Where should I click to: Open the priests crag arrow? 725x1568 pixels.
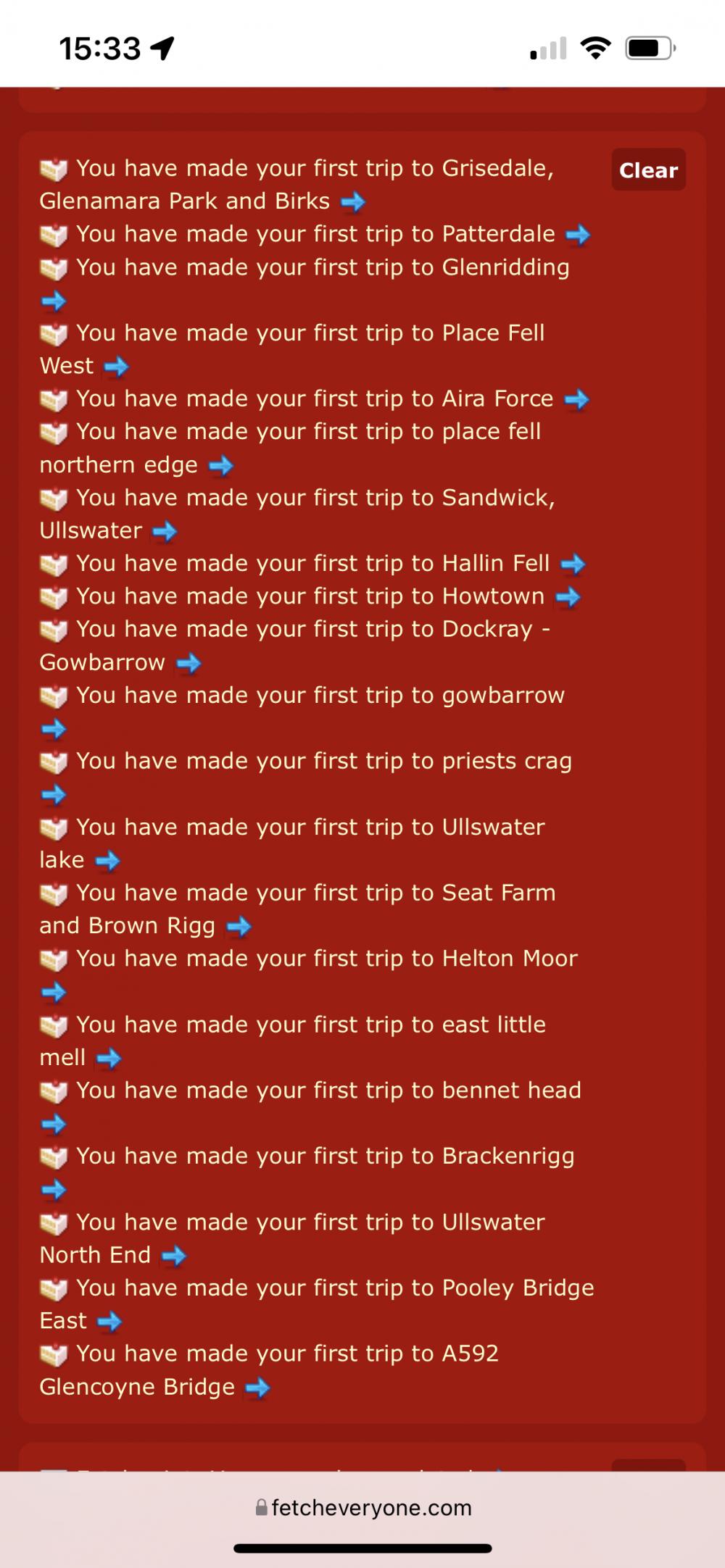coord(54,795)
